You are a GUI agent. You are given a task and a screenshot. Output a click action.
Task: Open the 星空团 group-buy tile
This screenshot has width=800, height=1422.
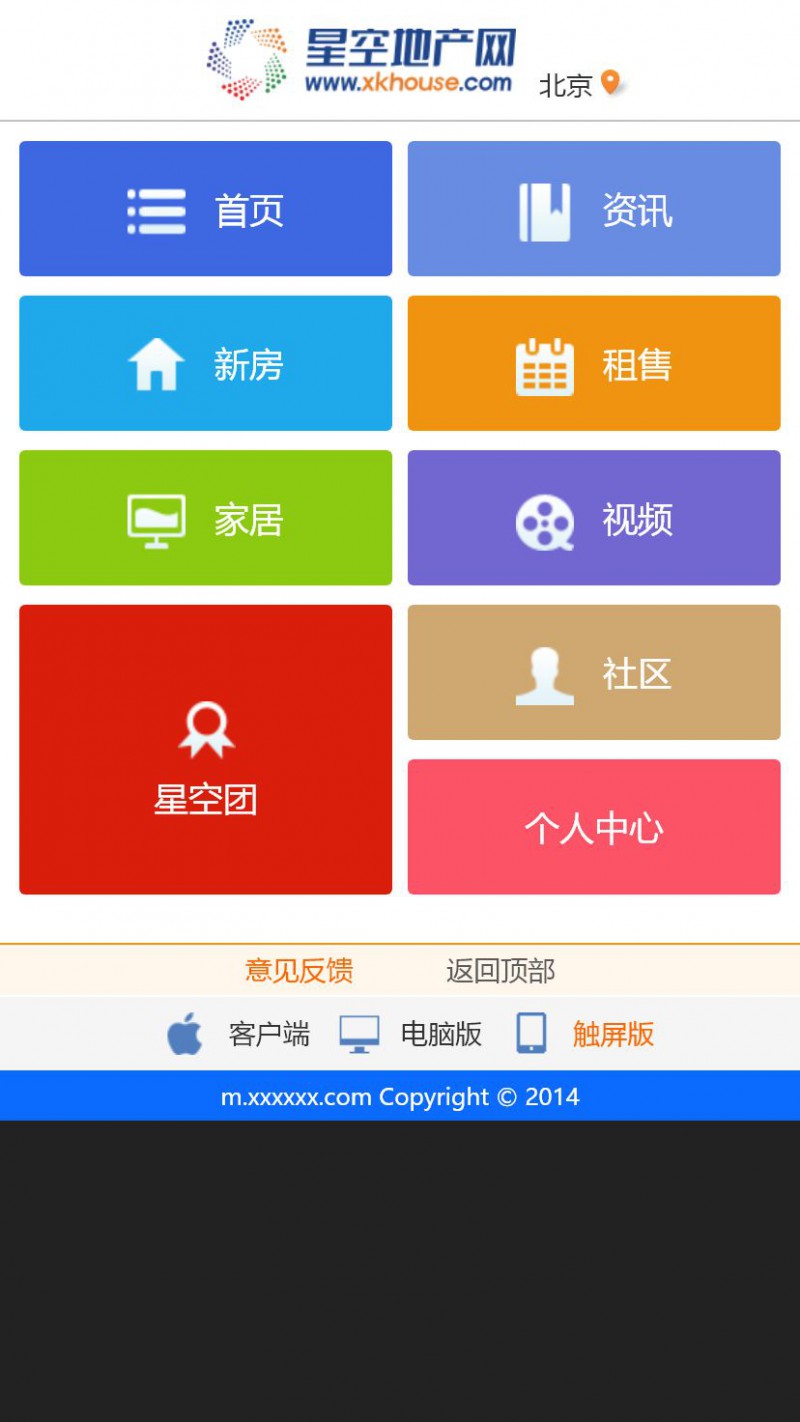click(x=205, y=749)
